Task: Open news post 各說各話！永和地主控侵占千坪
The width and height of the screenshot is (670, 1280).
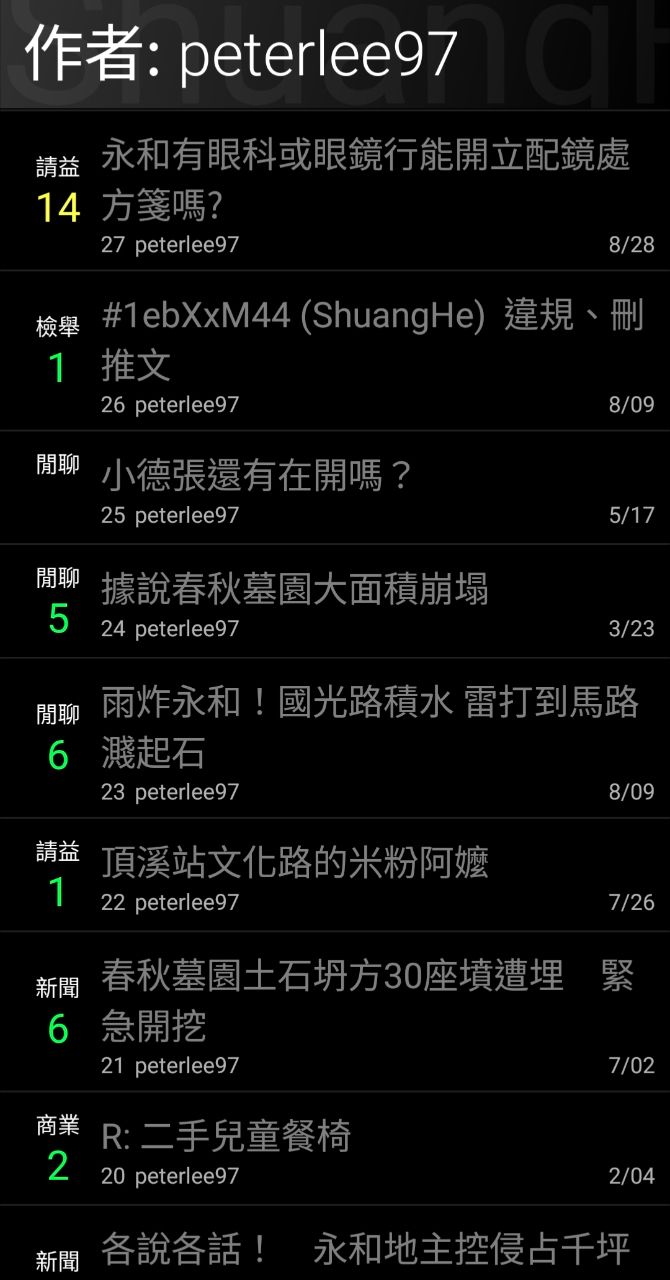Action: [365, 1248]
